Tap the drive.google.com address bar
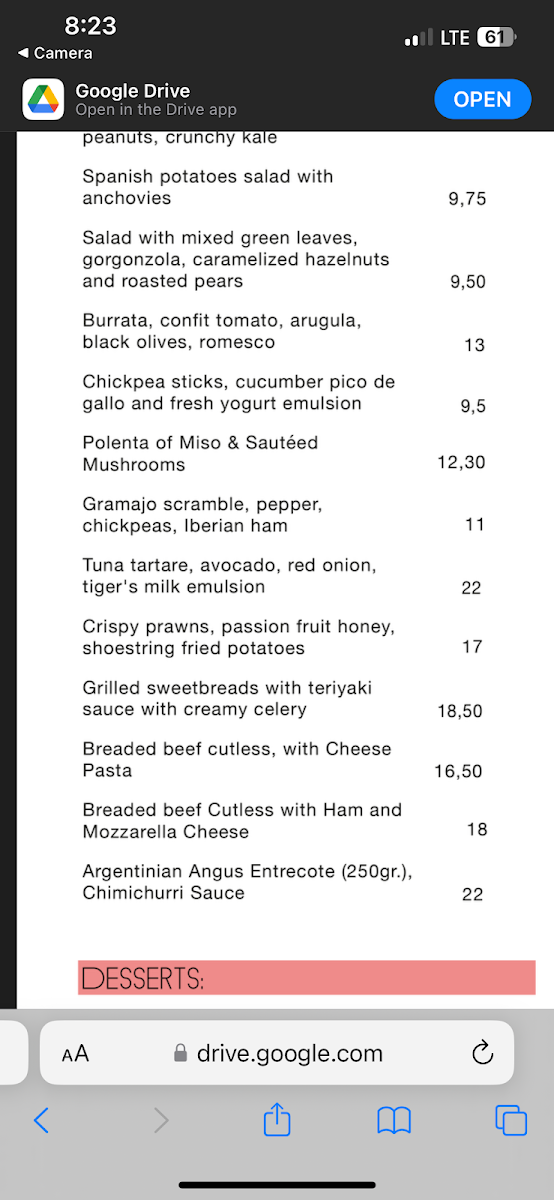The image size is (554, 1200). [277, 1053]
